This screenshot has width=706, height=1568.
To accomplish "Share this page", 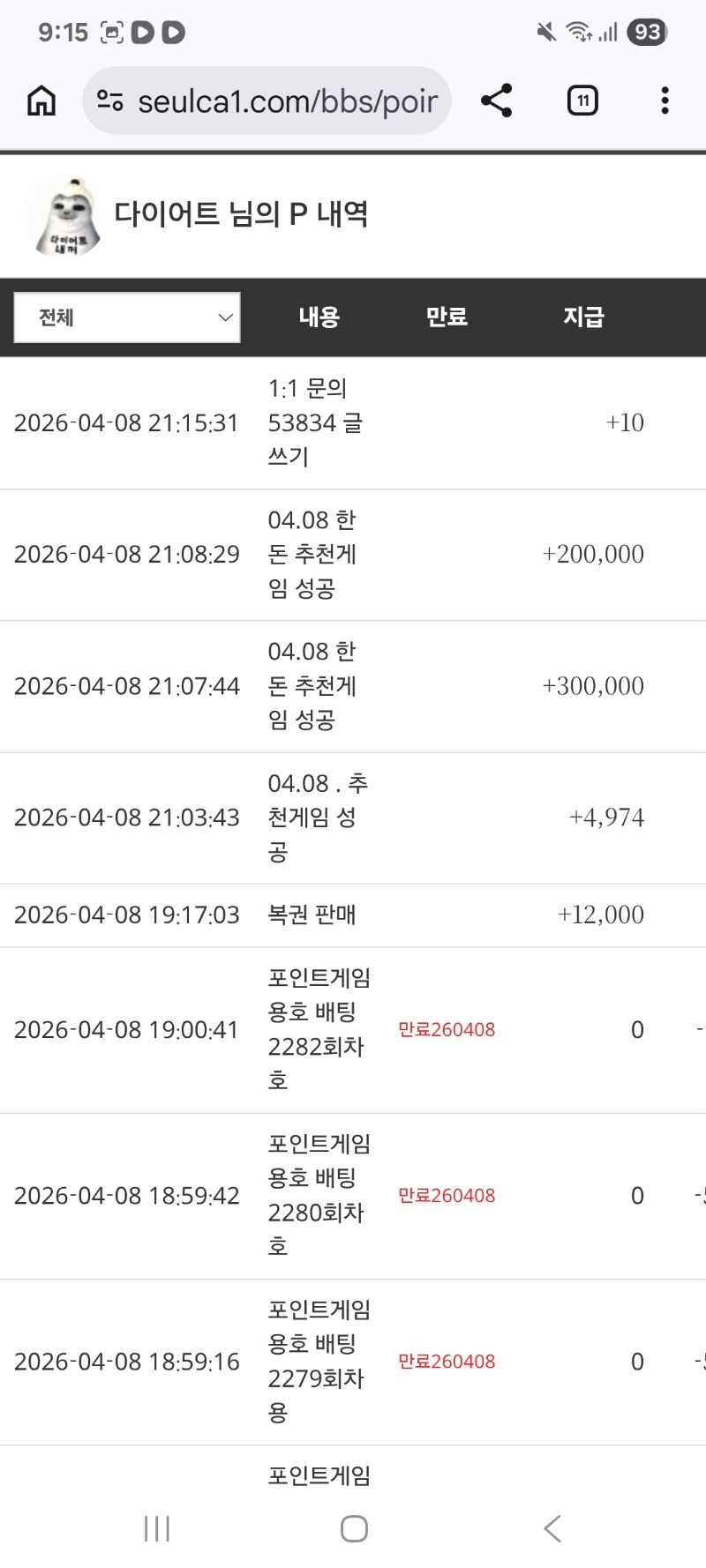I will (x=497, y=101).
